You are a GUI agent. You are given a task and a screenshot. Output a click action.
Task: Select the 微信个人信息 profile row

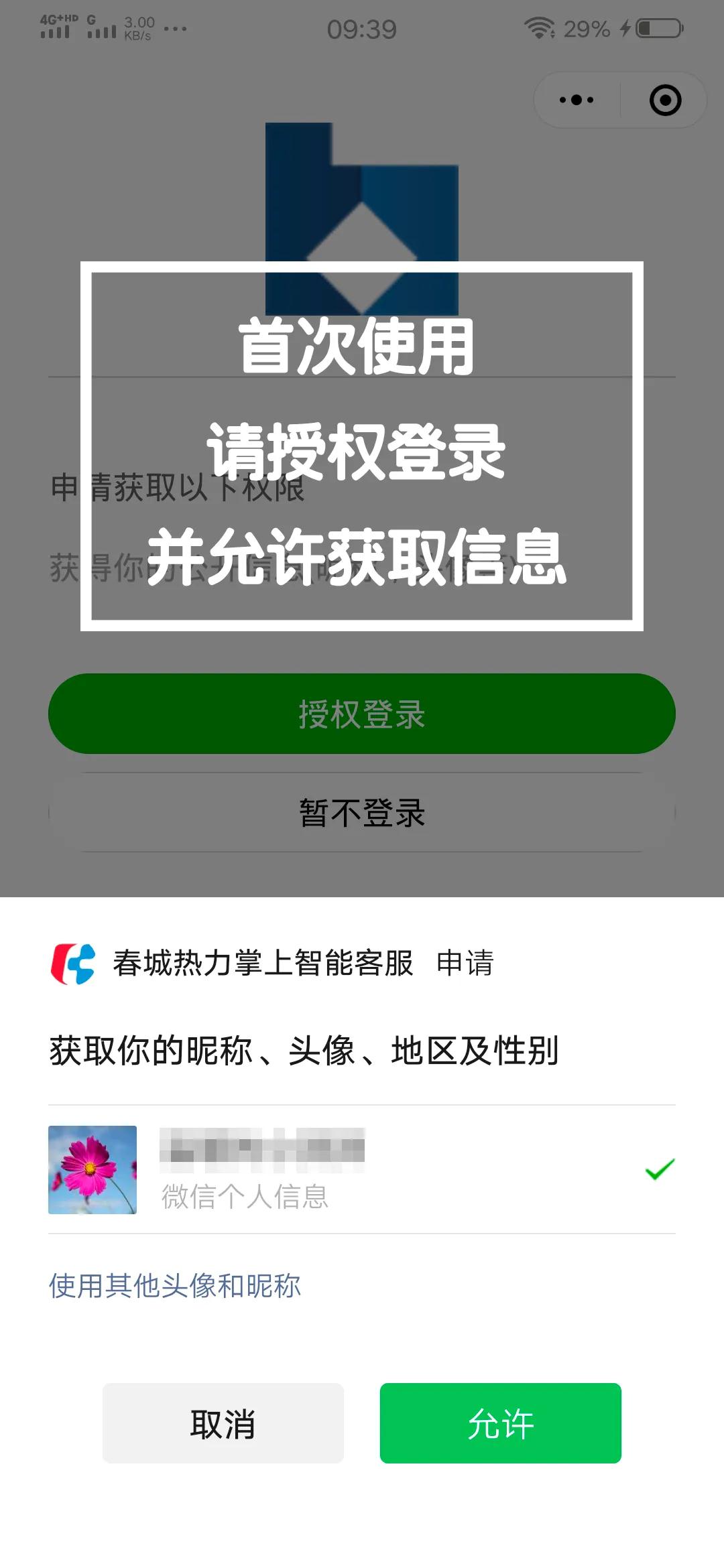click(361, 1170)
